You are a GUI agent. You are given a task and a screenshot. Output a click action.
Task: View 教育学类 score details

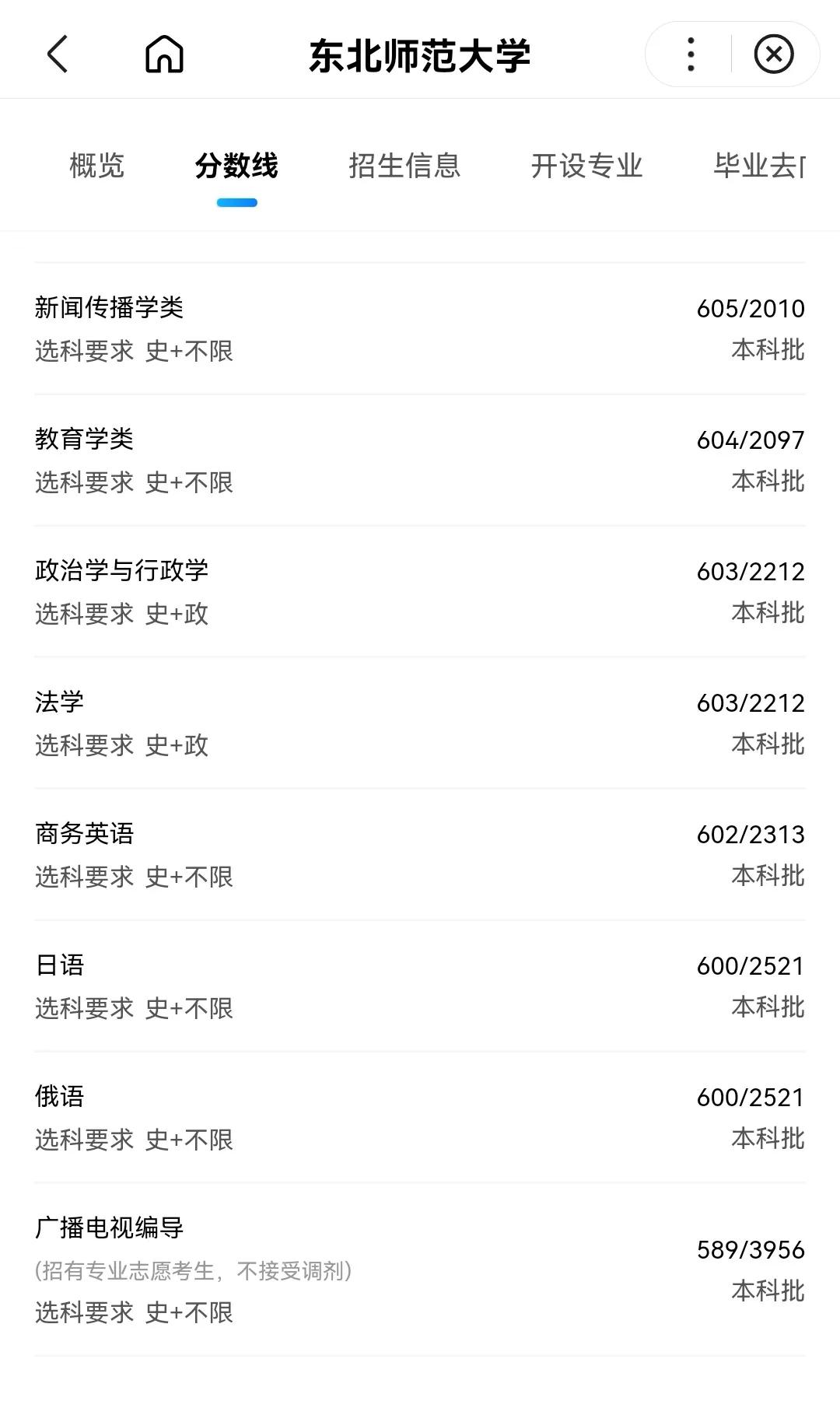(420, 459)
